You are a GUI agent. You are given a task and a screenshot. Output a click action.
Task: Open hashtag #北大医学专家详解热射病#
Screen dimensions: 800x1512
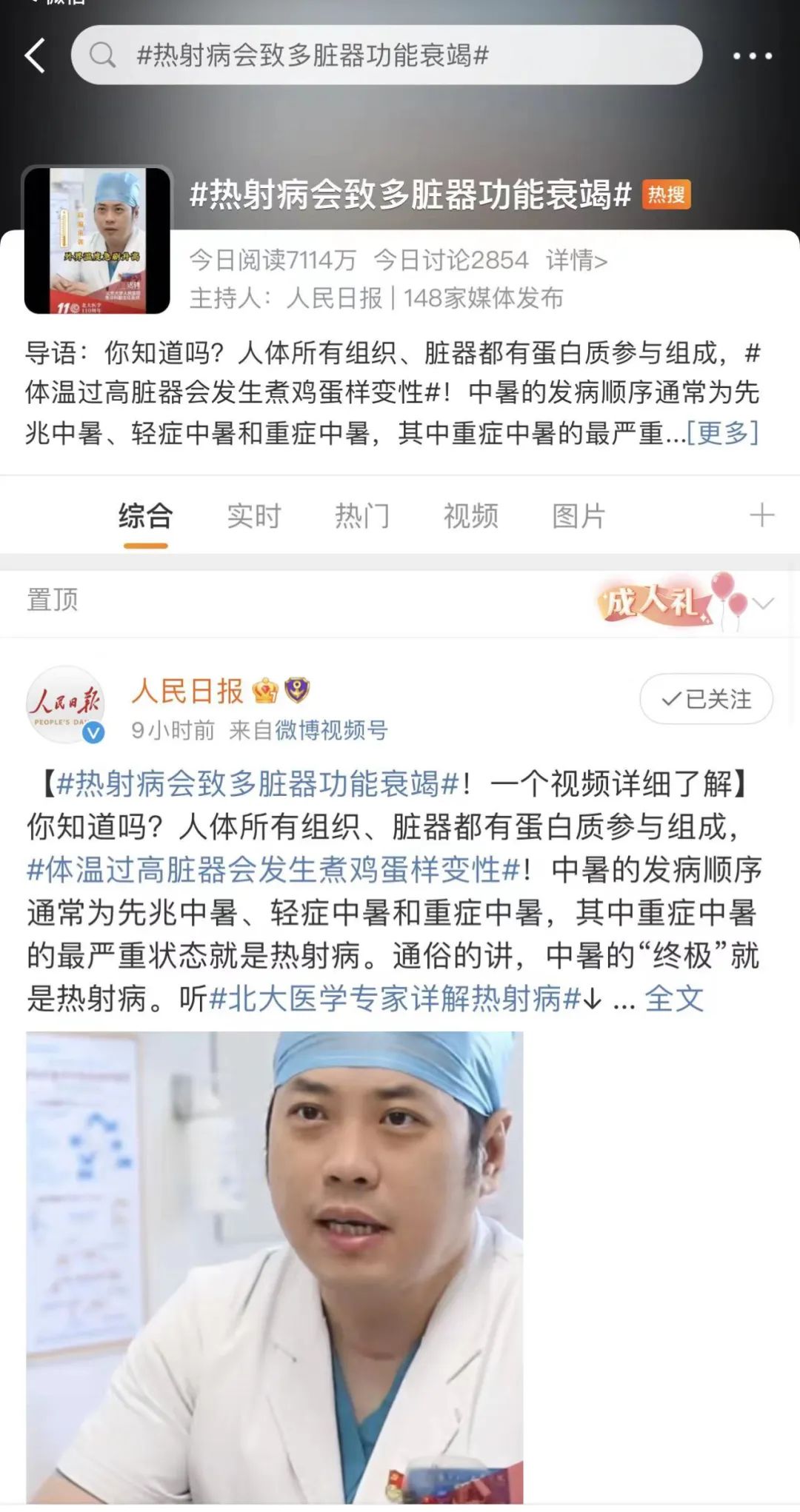coord(394,999)
